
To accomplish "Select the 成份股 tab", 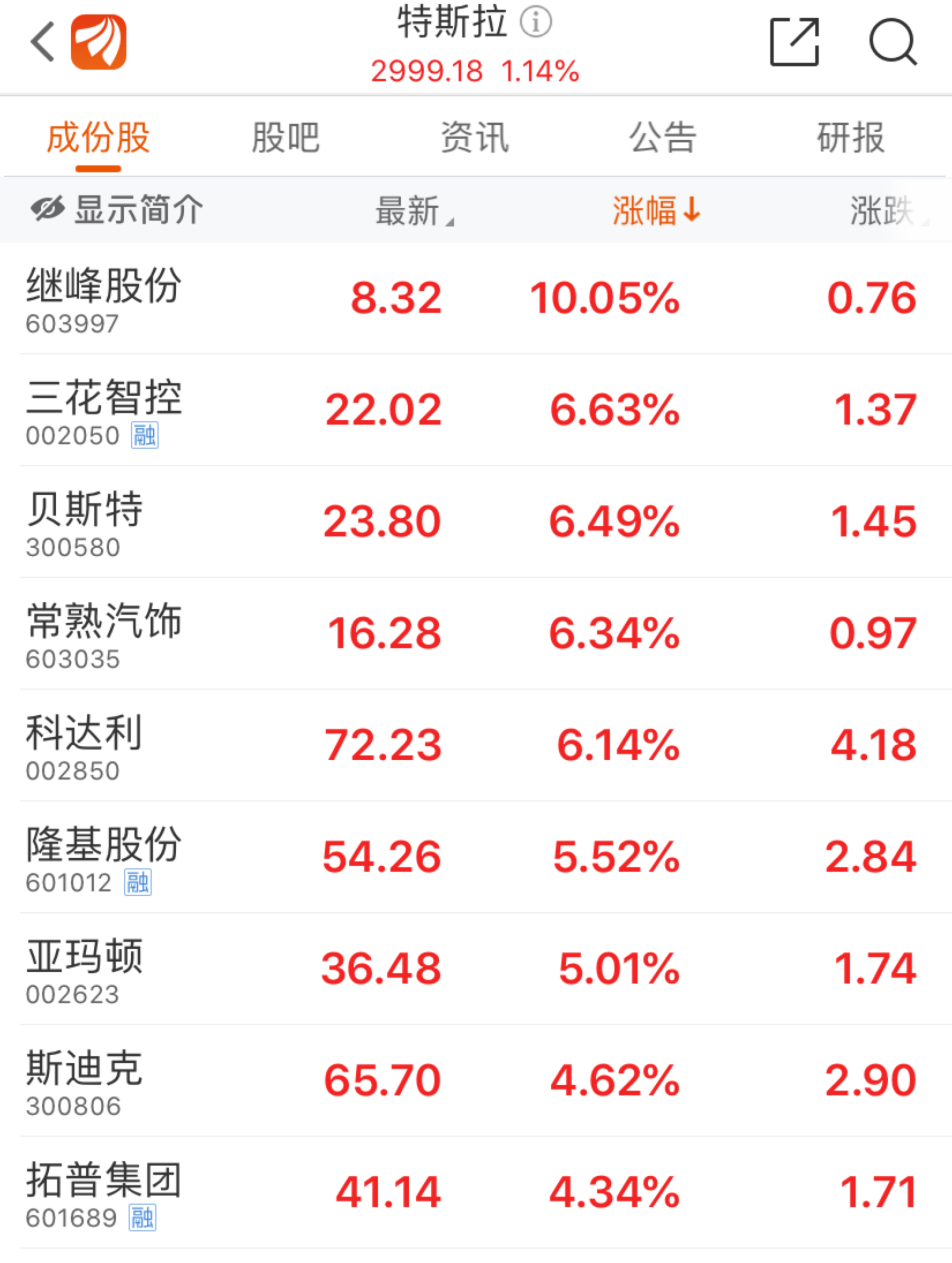I will point(98,138).
